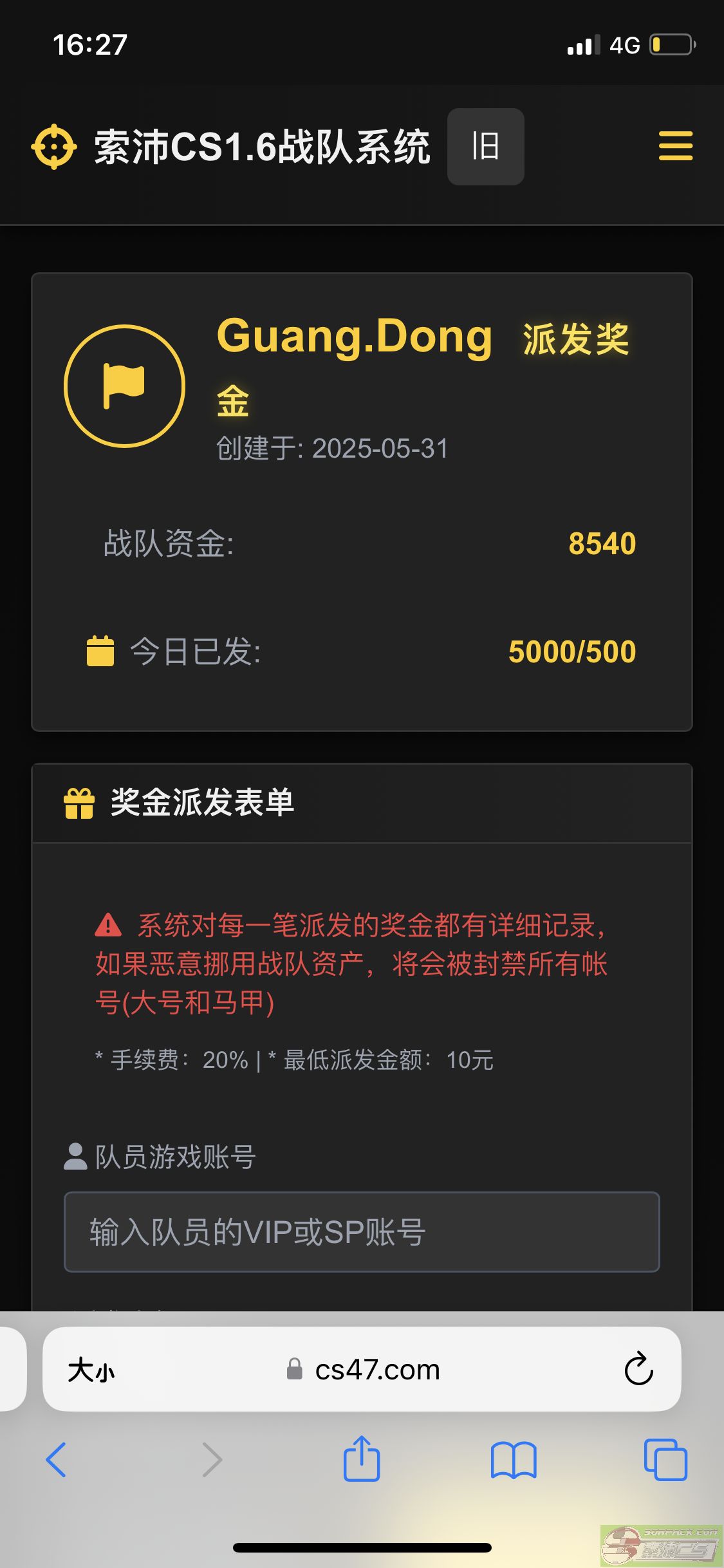
Task: Show all open tabs
Action: (x=665, y=1460)
